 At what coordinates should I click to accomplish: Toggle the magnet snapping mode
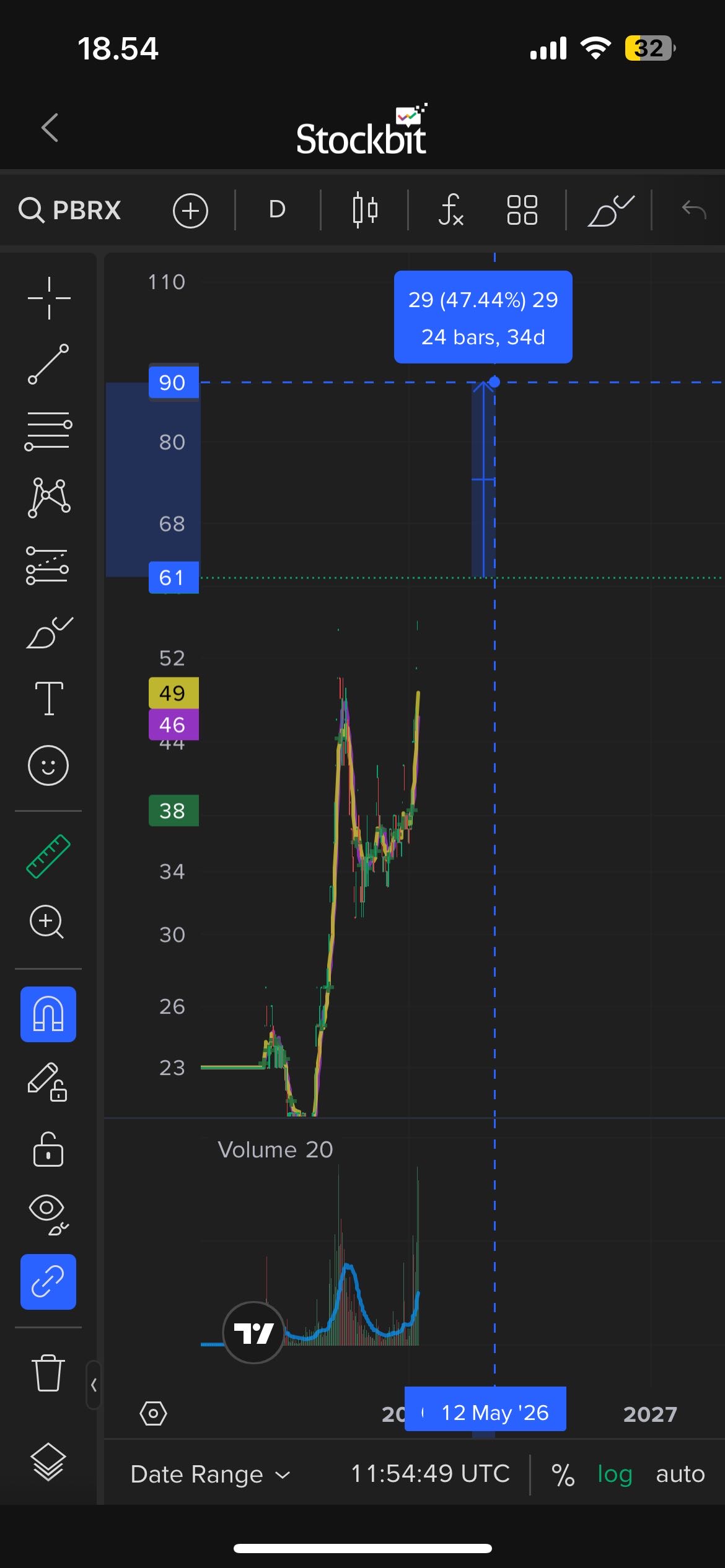tap(48, 1014)
